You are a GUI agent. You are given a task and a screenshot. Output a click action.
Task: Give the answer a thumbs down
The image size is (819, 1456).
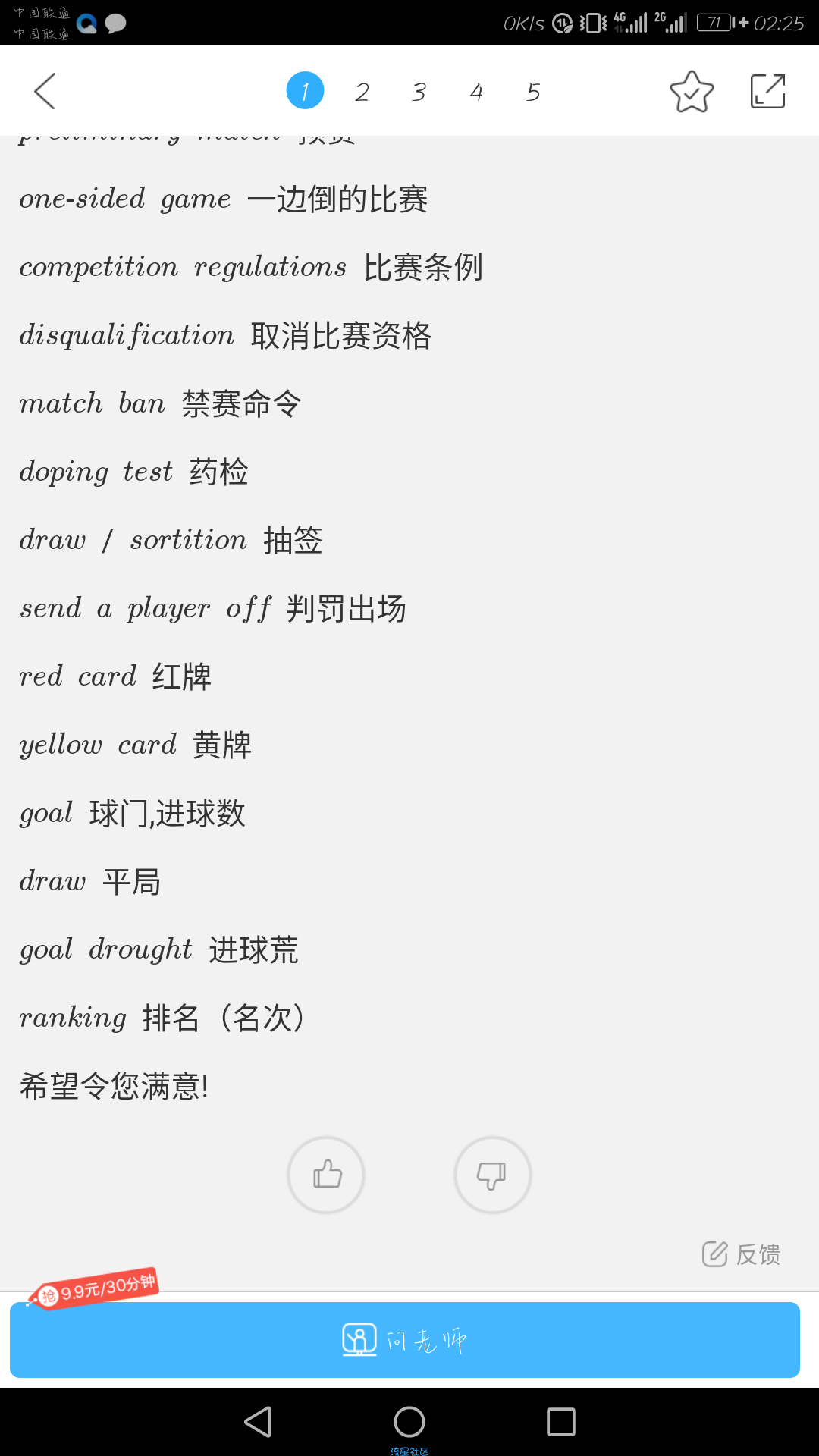coord(492,1175)
